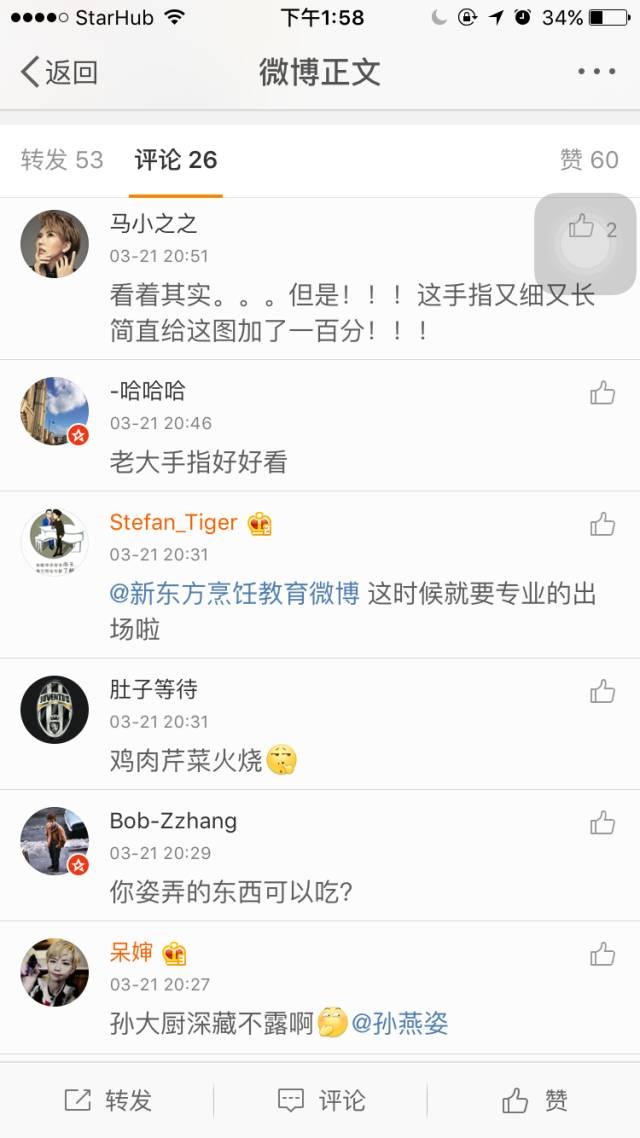Like 马小之之's comment
Screen dimensions: 640x1138
pos(582,227)
